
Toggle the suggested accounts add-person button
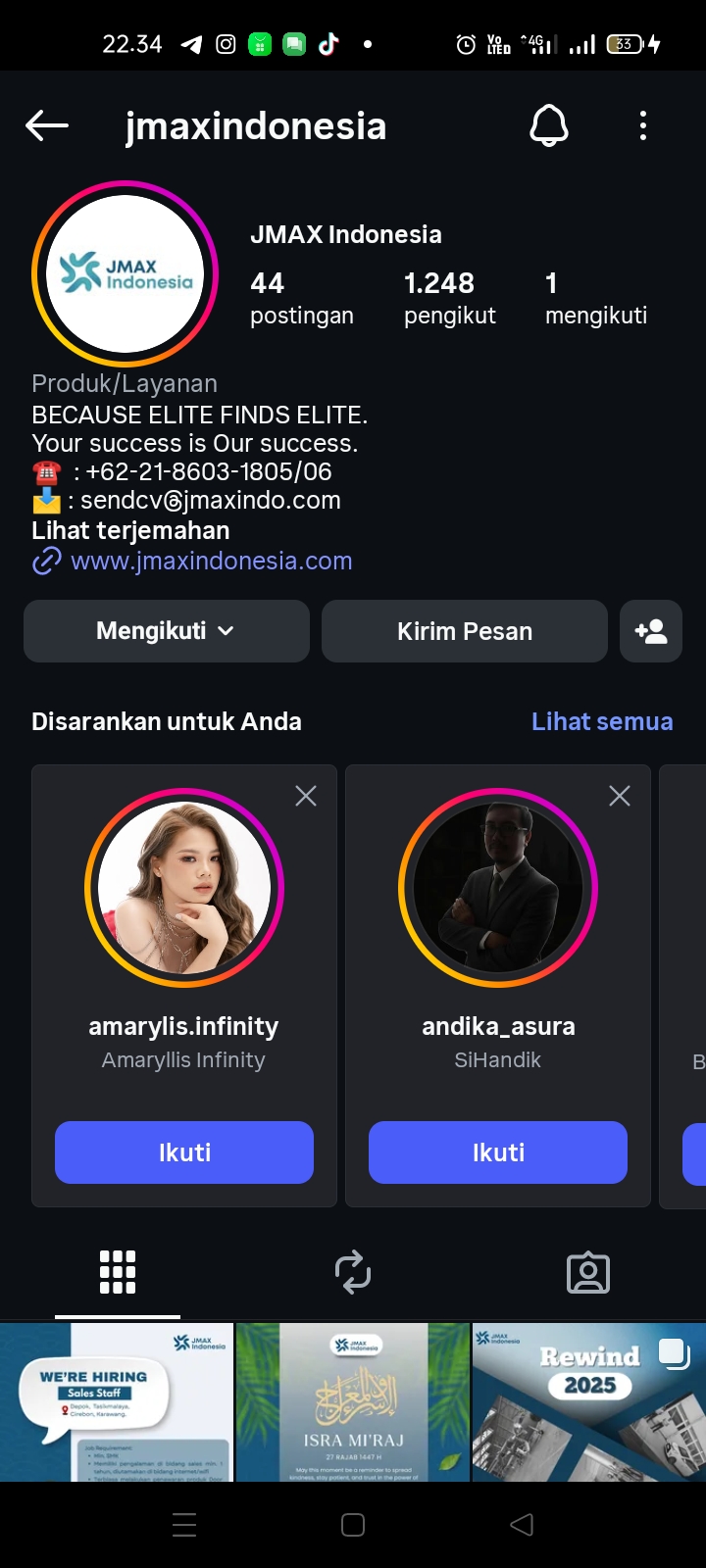(651, 631)
